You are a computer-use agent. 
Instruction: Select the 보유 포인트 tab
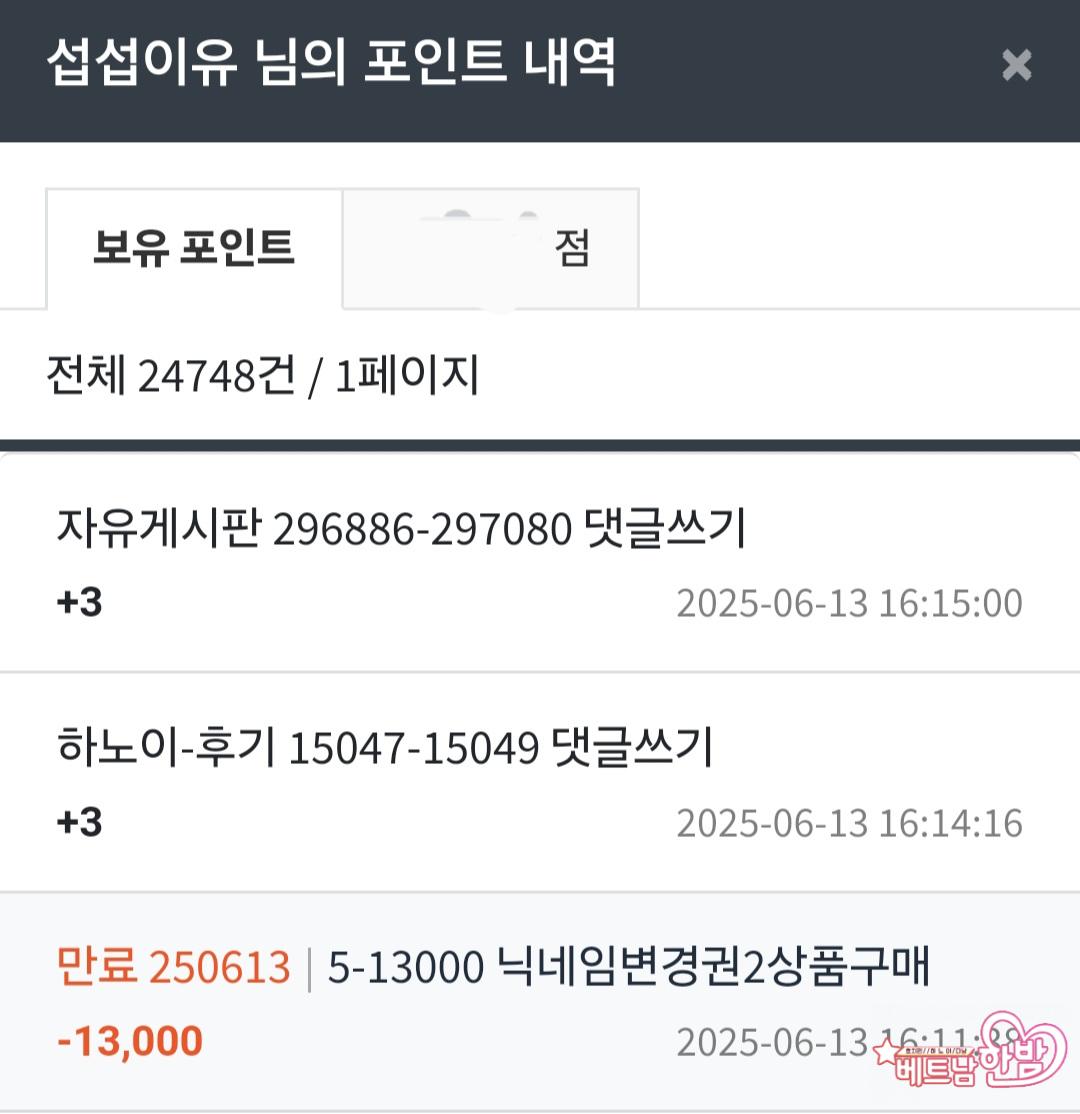tap(194, 248)
